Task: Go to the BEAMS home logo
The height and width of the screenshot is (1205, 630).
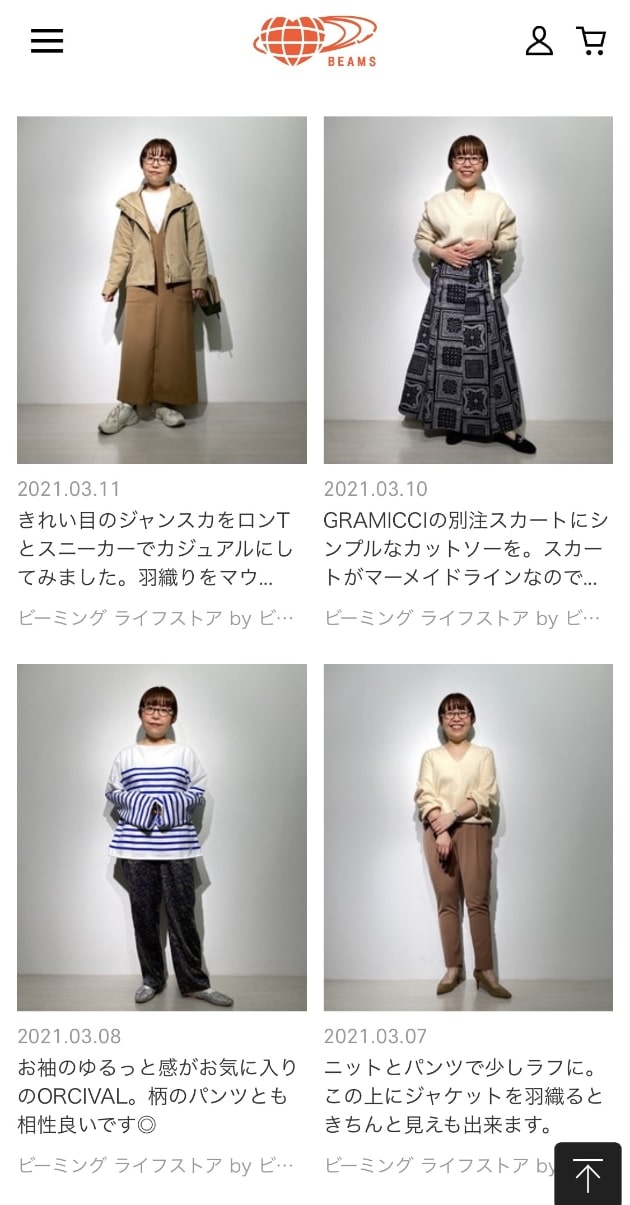Action: pyautogui.click(x=315, y=41)
